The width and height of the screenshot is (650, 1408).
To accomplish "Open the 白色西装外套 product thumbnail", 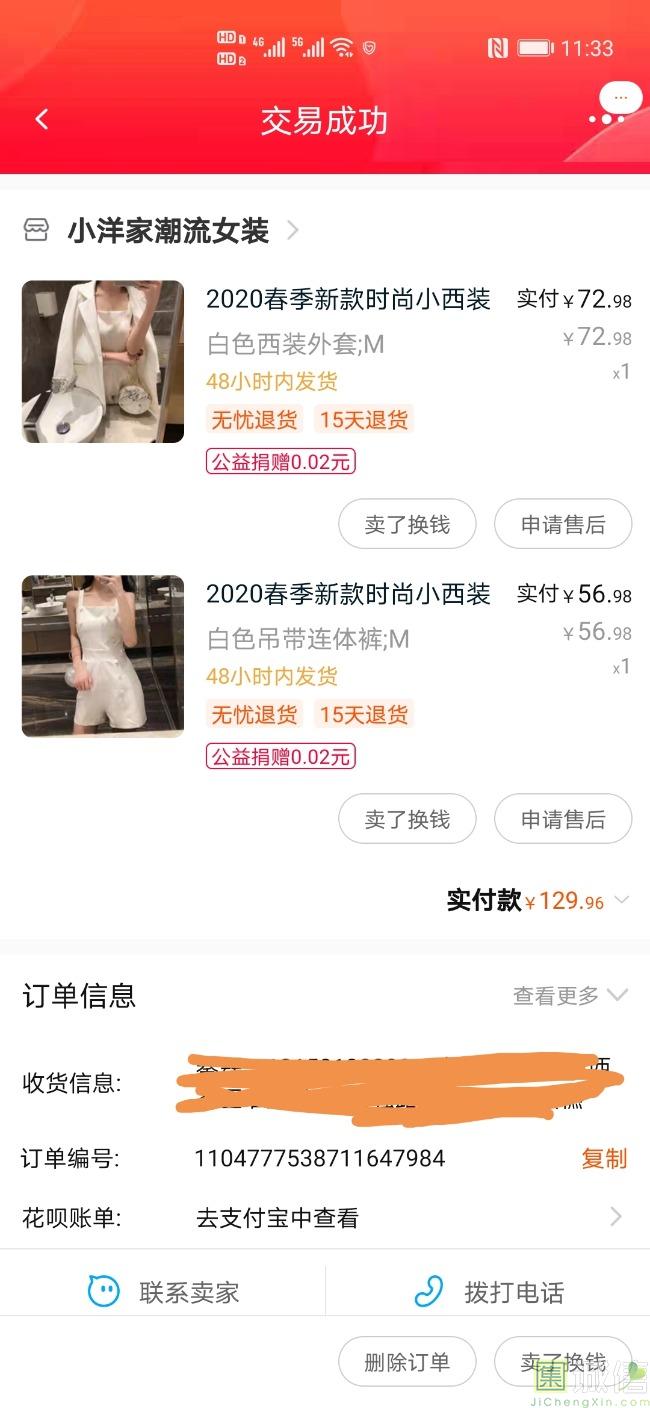I will click(x=103, y=361).
